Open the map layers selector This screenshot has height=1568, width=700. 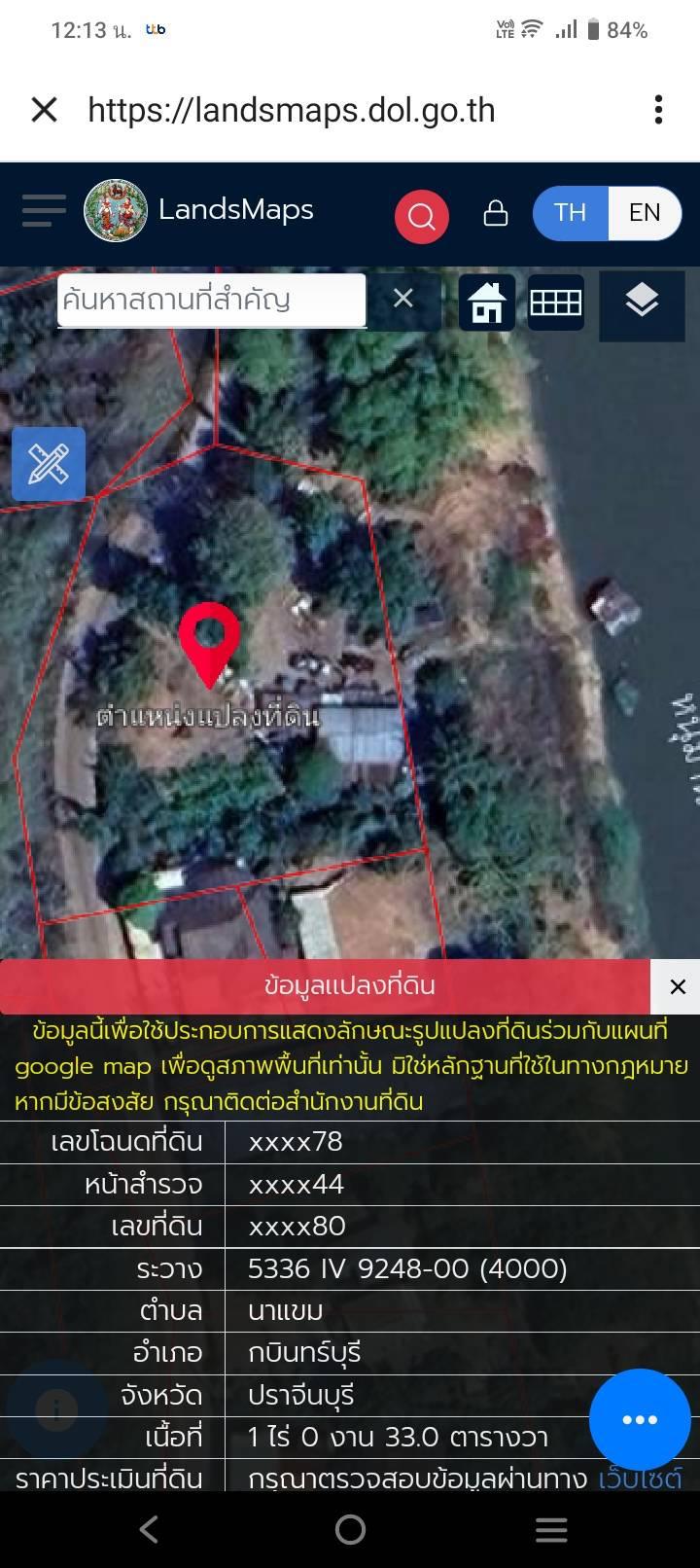pos(642,303)
